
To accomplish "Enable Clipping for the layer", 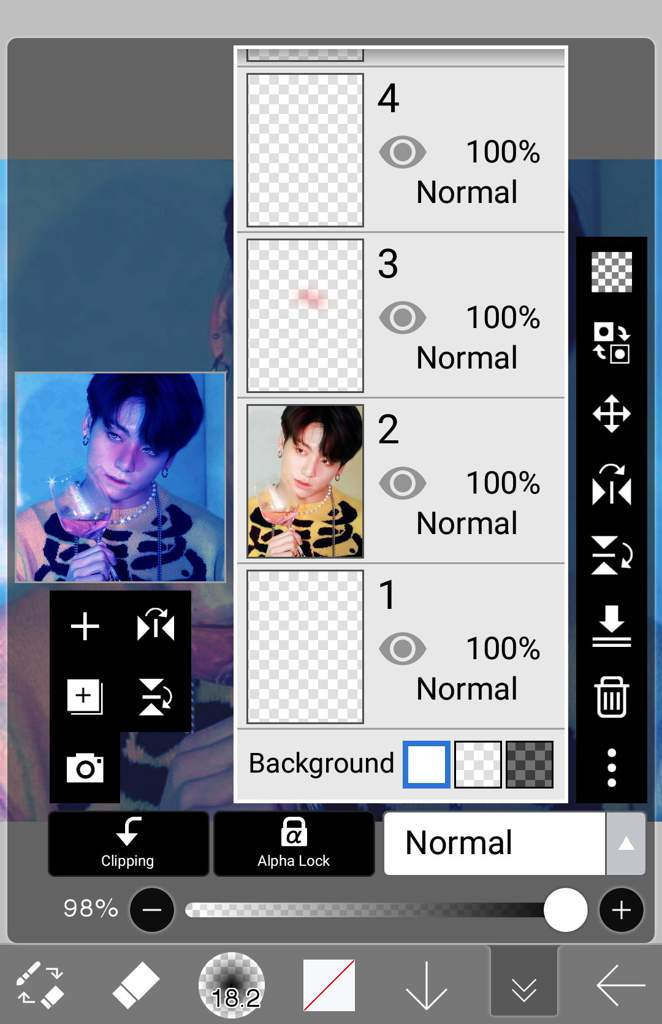I will (128, 843).
